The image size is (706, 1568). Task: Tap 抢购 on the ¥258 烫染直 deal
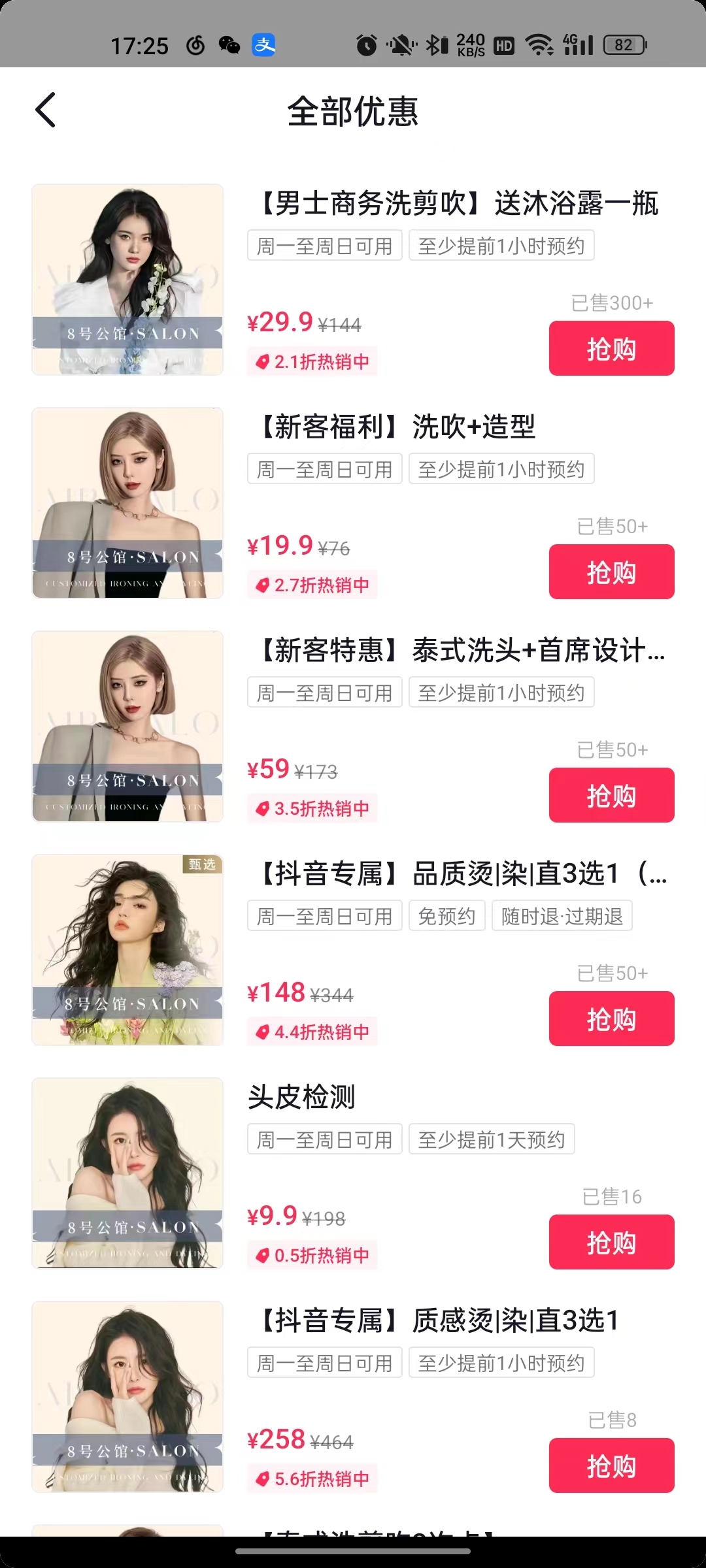point(611,1465)
